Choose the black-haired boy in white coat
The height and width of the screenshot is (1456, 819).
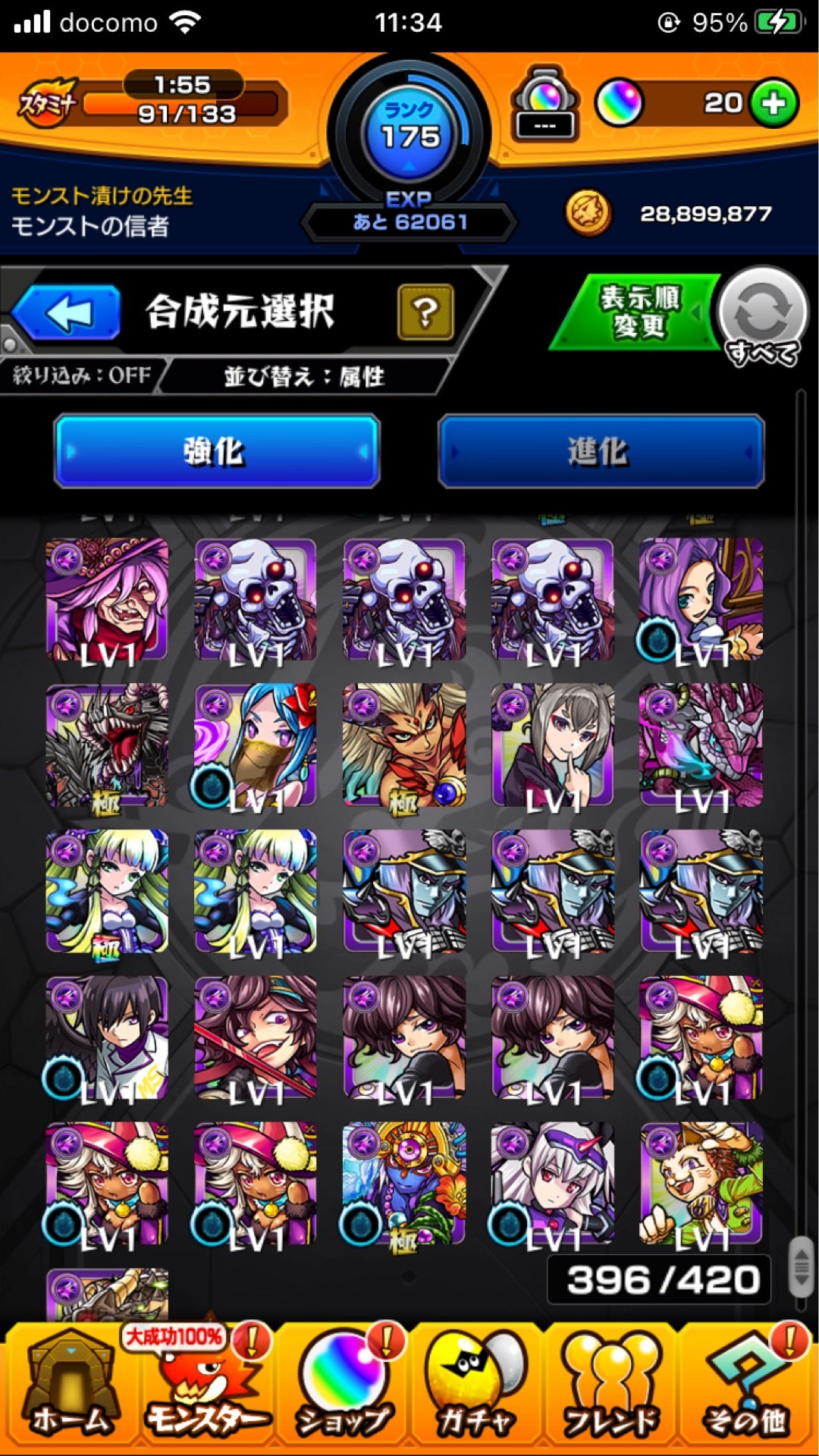click(107, 1037)
